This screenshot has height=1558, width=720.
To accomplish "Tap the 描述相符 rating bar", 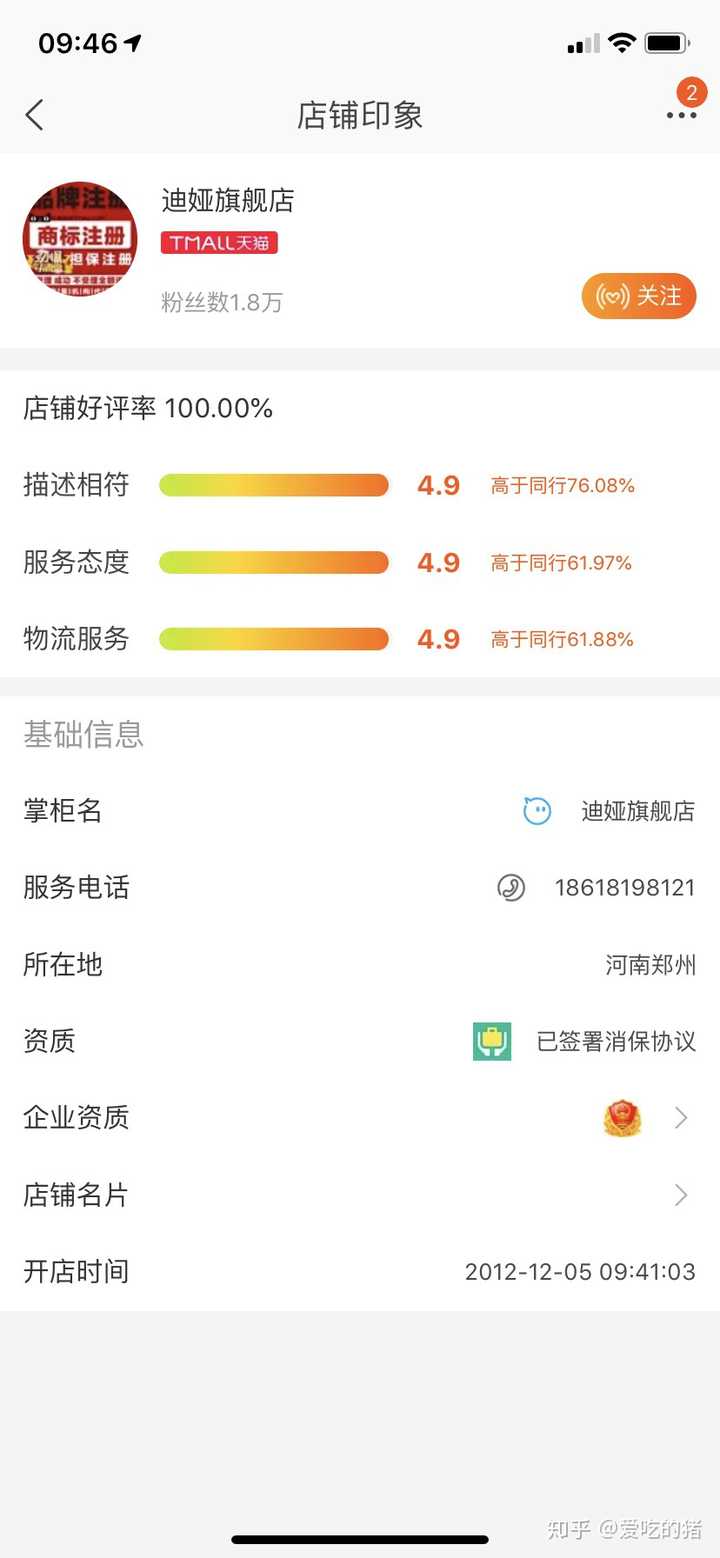I will point(274,485).
